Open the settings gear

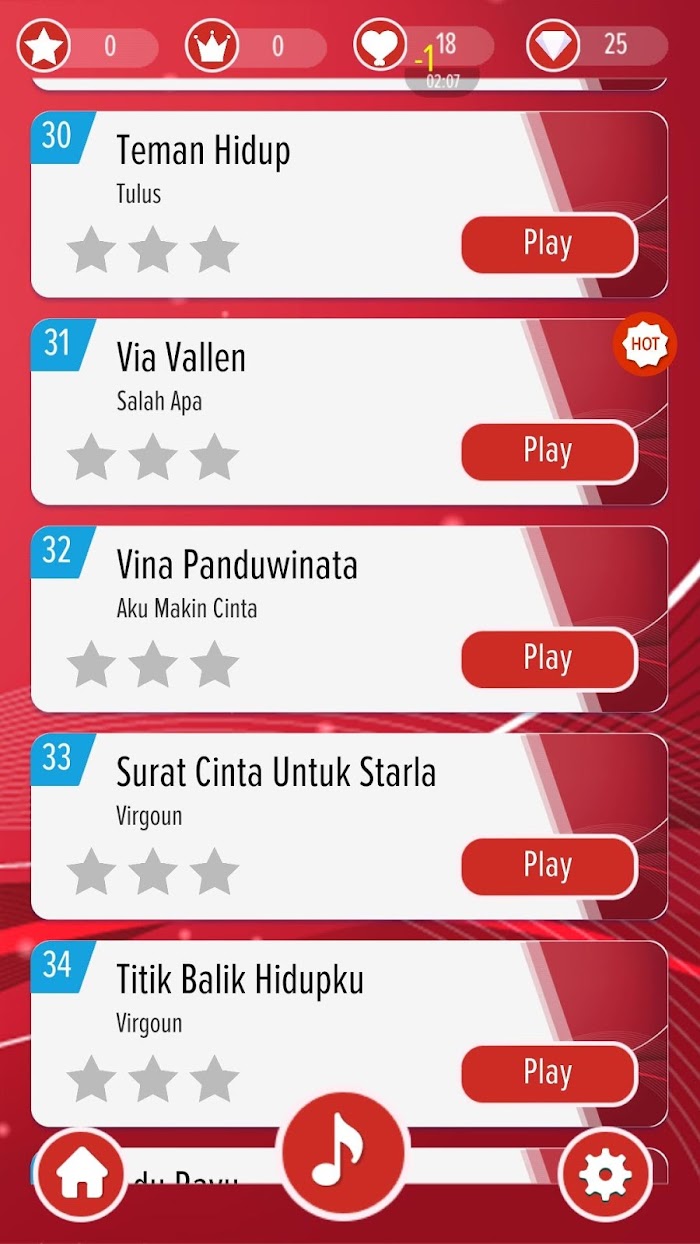coord(606,1175)
